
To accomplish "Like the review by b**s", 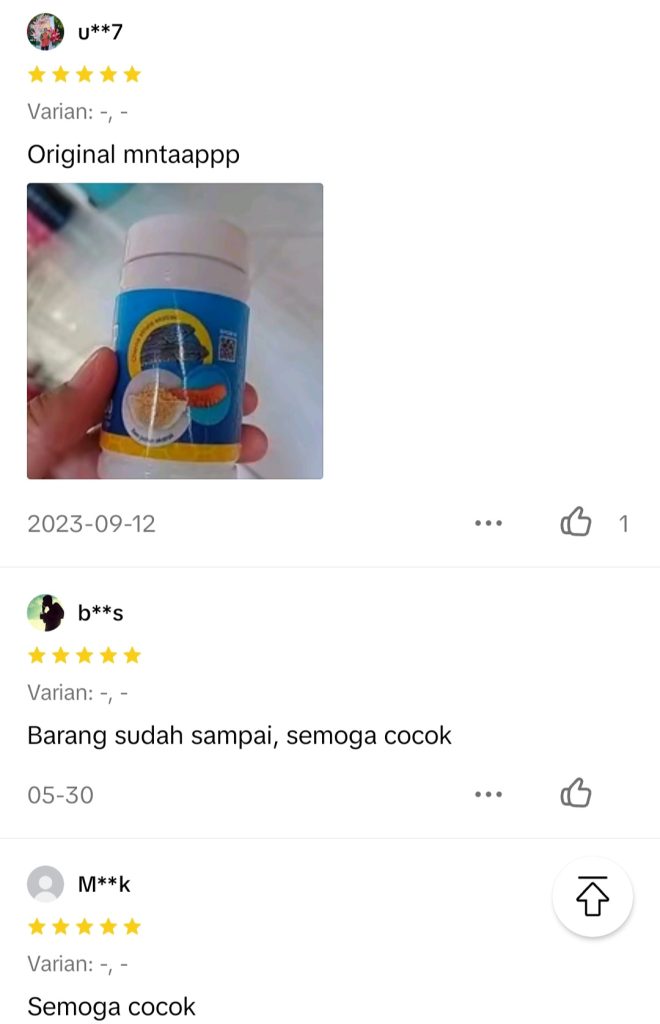I will click(576, 793).
